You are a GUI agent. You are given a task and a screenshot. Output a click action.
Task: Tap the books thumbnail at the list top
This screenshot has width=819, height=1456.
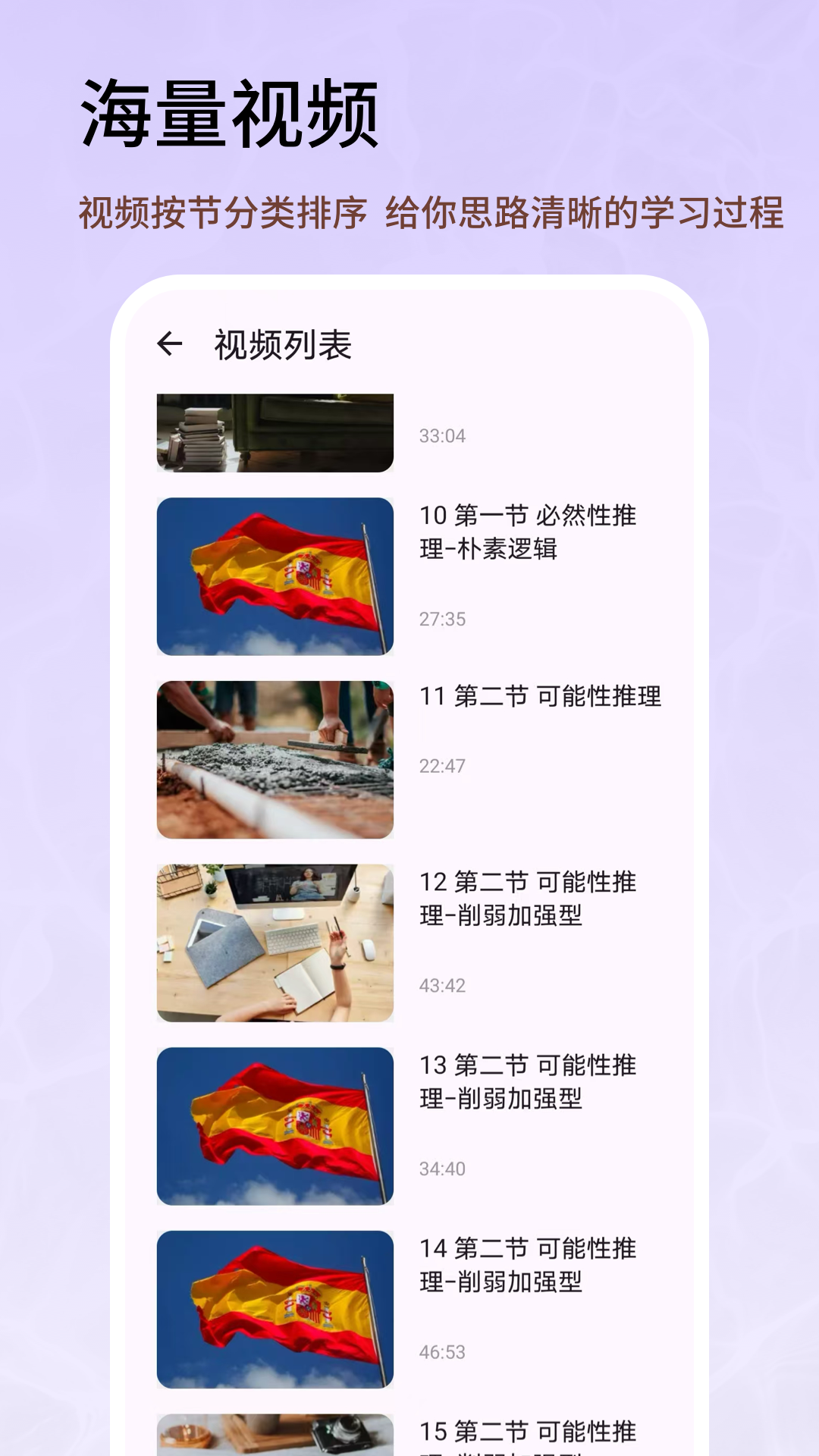(276, 432)
